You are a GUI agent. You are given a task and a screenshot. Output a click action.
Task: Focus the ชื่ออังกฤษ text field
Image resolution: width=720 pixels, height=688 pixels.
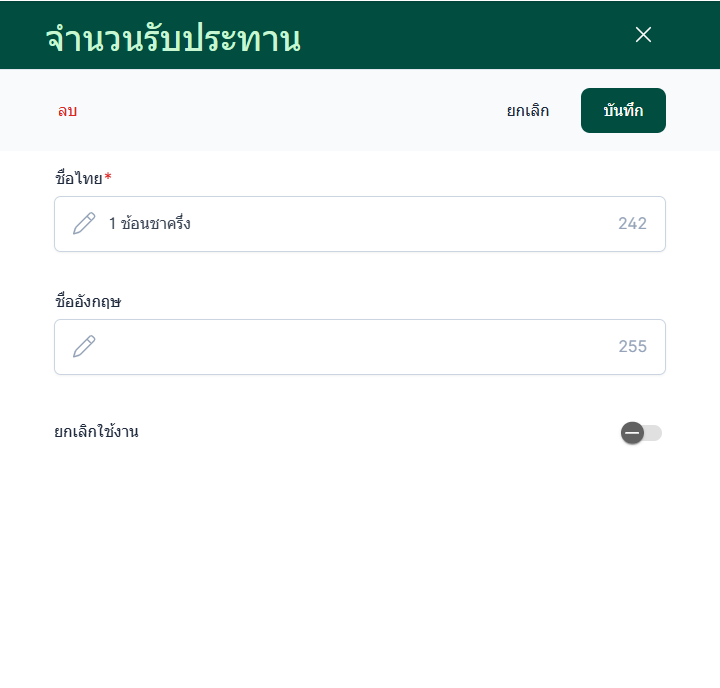(x=360, y=347)
